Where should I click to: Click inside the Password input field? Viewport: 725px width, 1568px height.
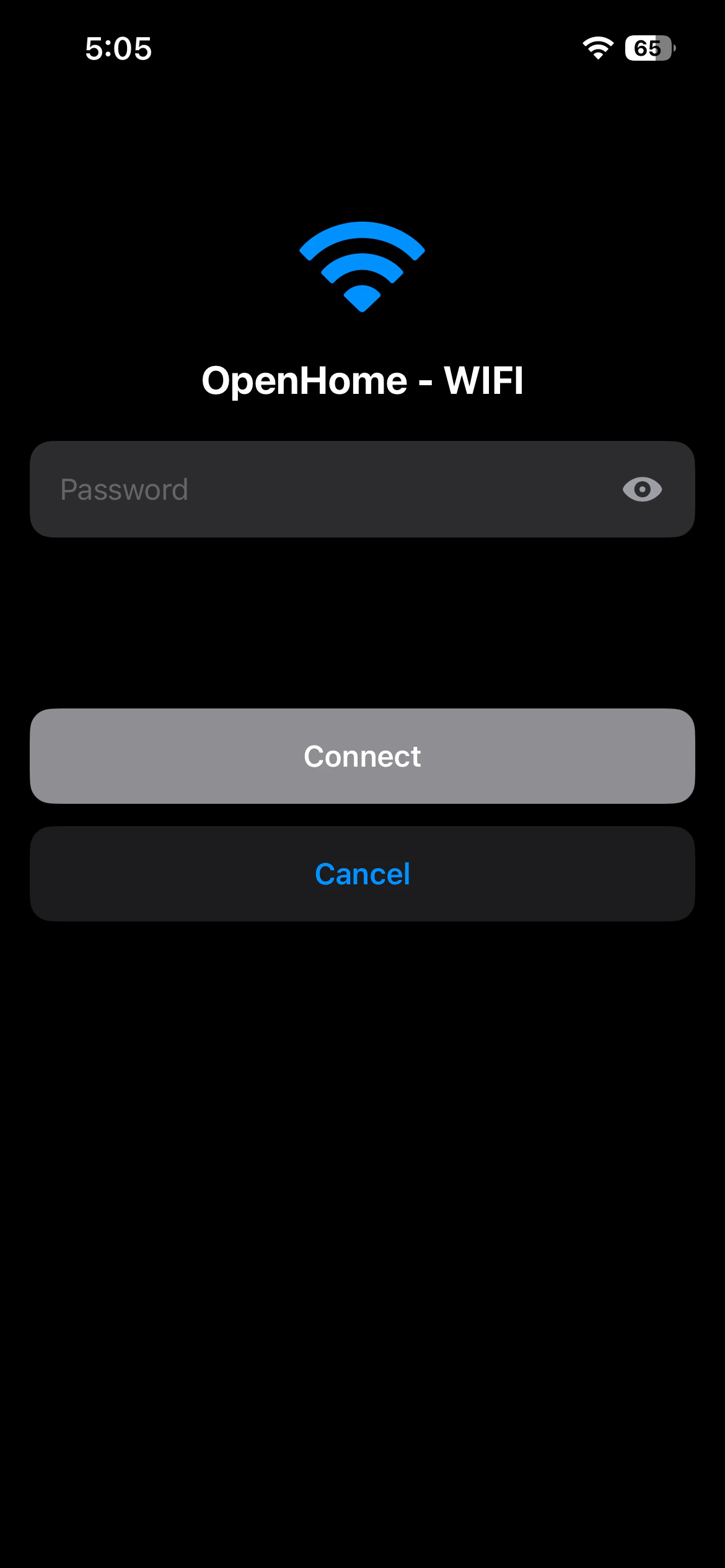279,489
